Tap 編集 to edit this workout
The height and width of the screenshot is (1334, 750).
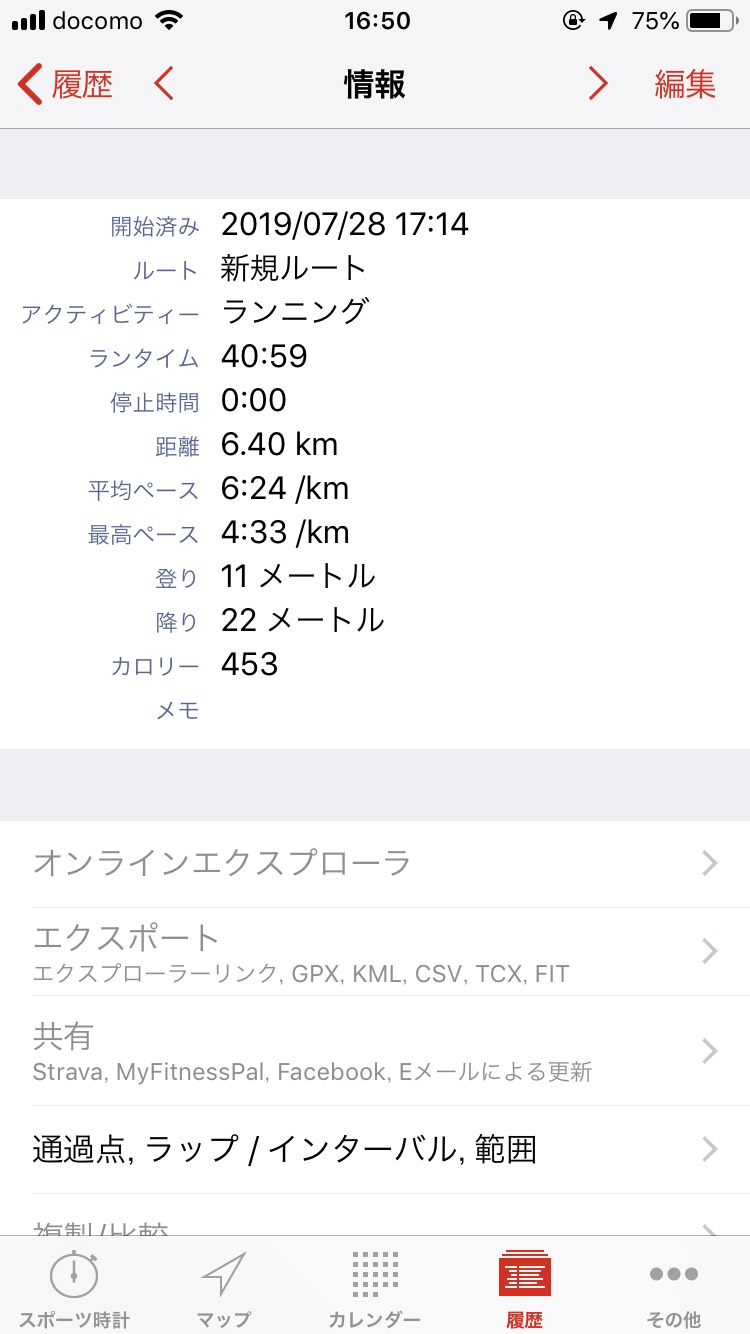pos(685,85)
